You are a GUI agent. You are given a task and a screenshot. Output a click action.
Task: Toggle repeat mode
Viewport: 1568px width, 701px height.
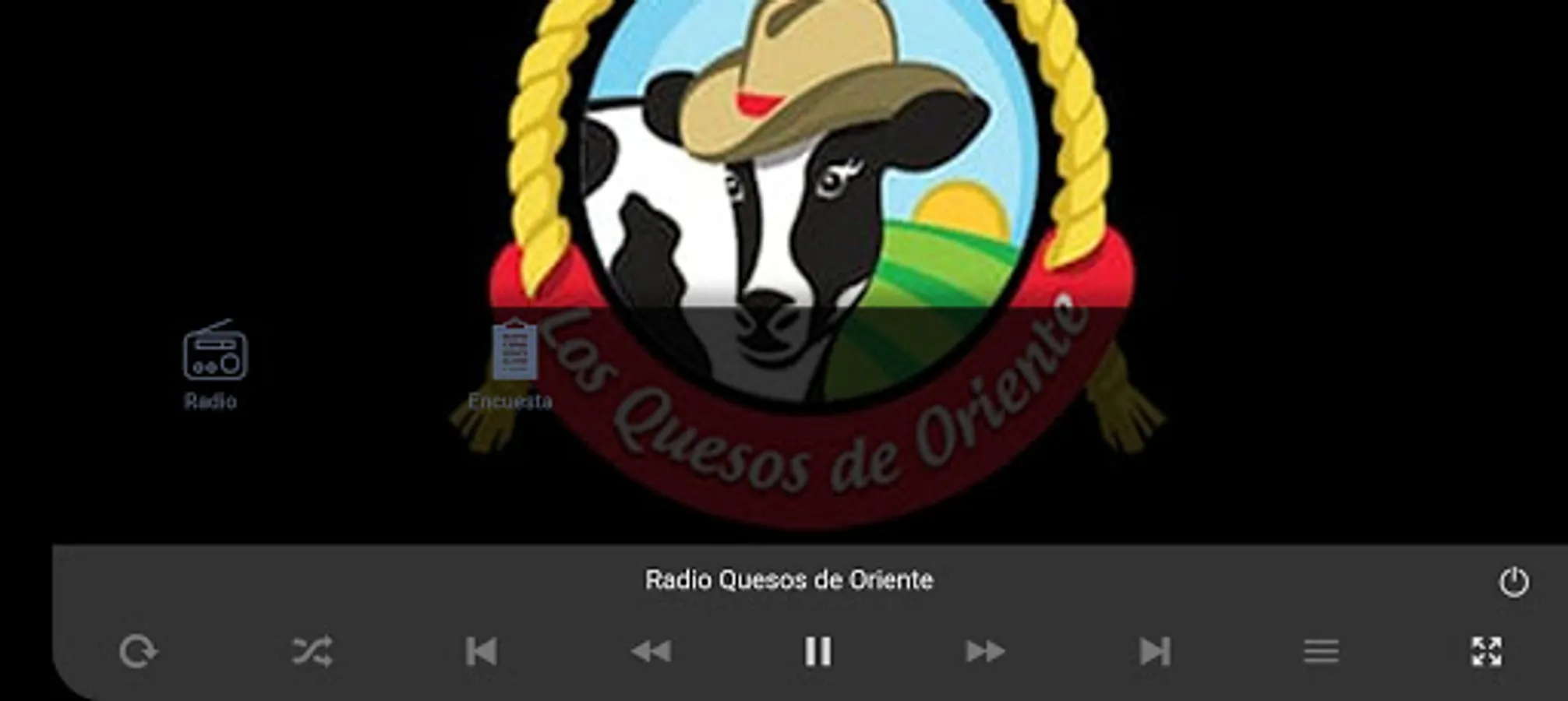click(x=138, y=651)
